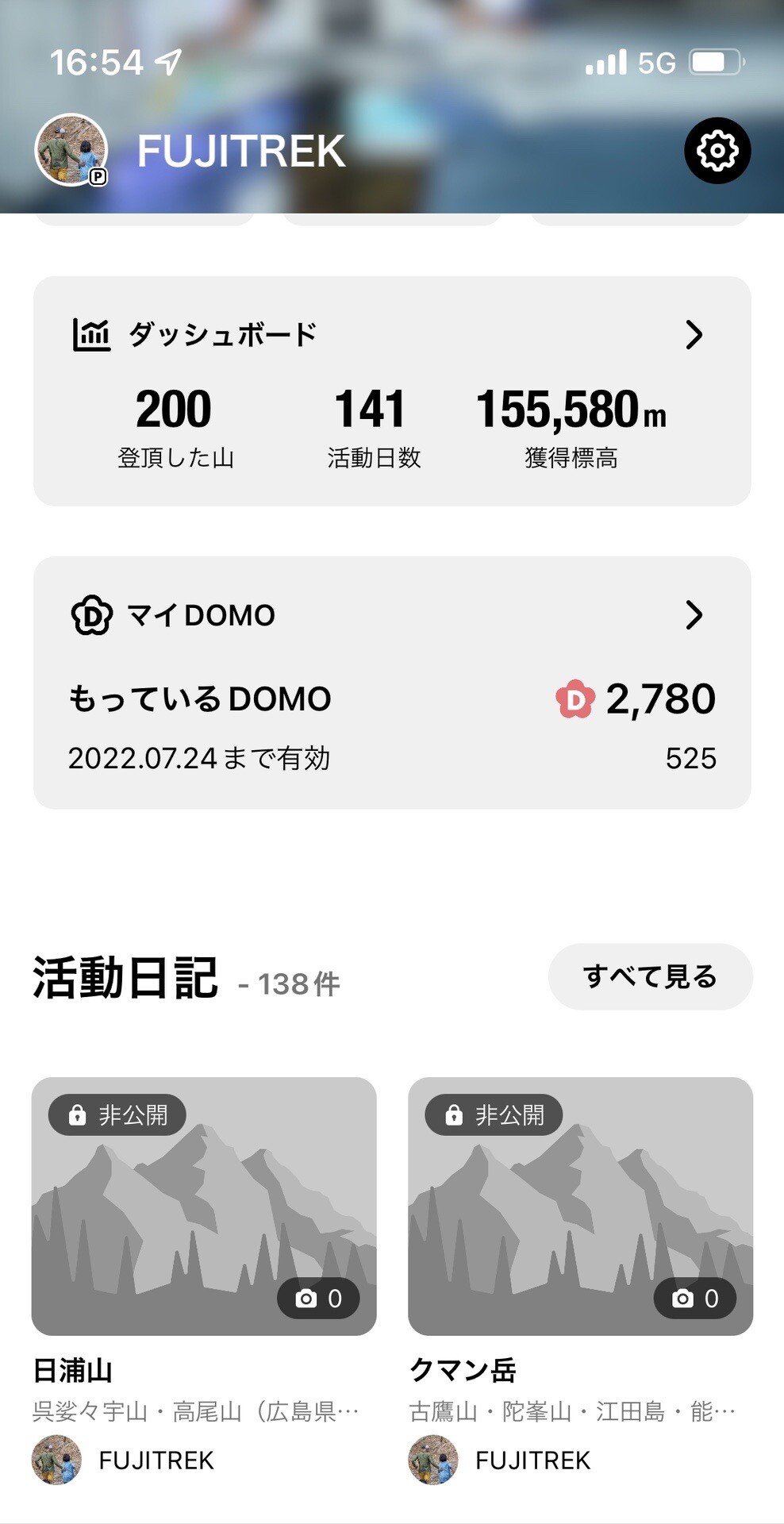This screenshot has width=784, height=1524.
Task: Tap the マイDOMO flower icon
Action: 91,614
